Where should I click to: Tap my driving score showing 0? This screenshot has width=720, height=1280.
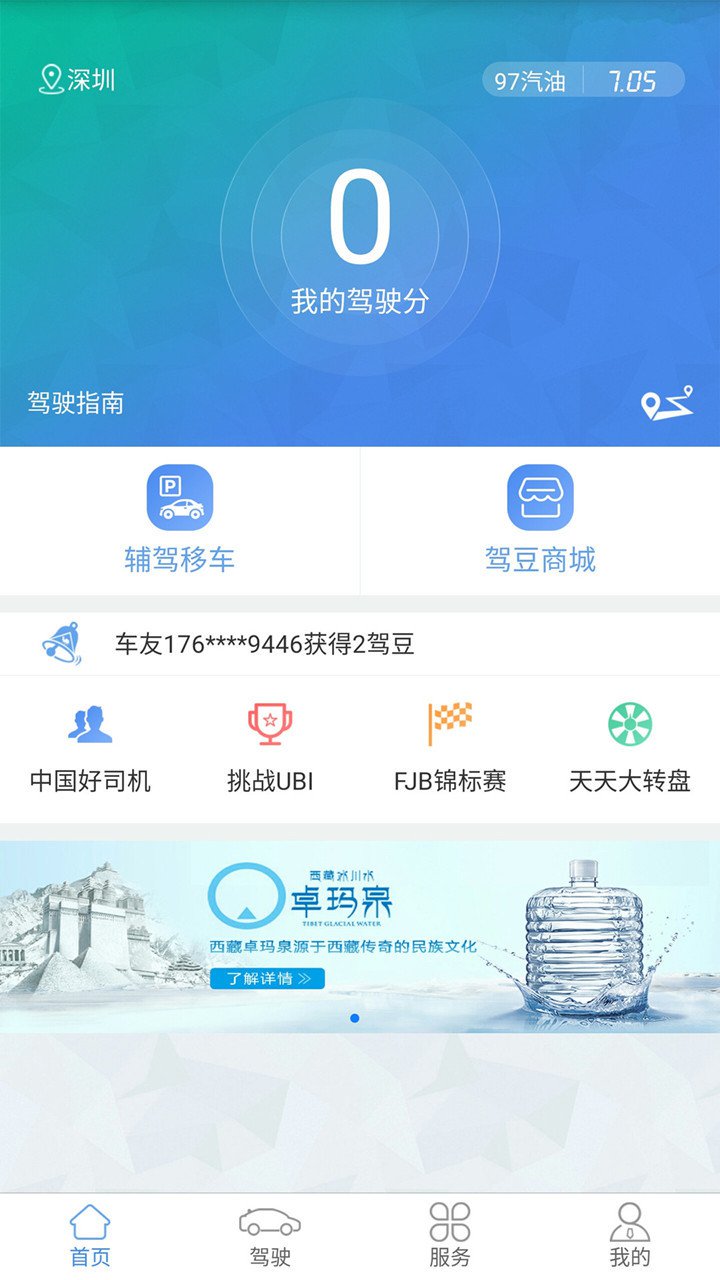click(x=360, y=225)
